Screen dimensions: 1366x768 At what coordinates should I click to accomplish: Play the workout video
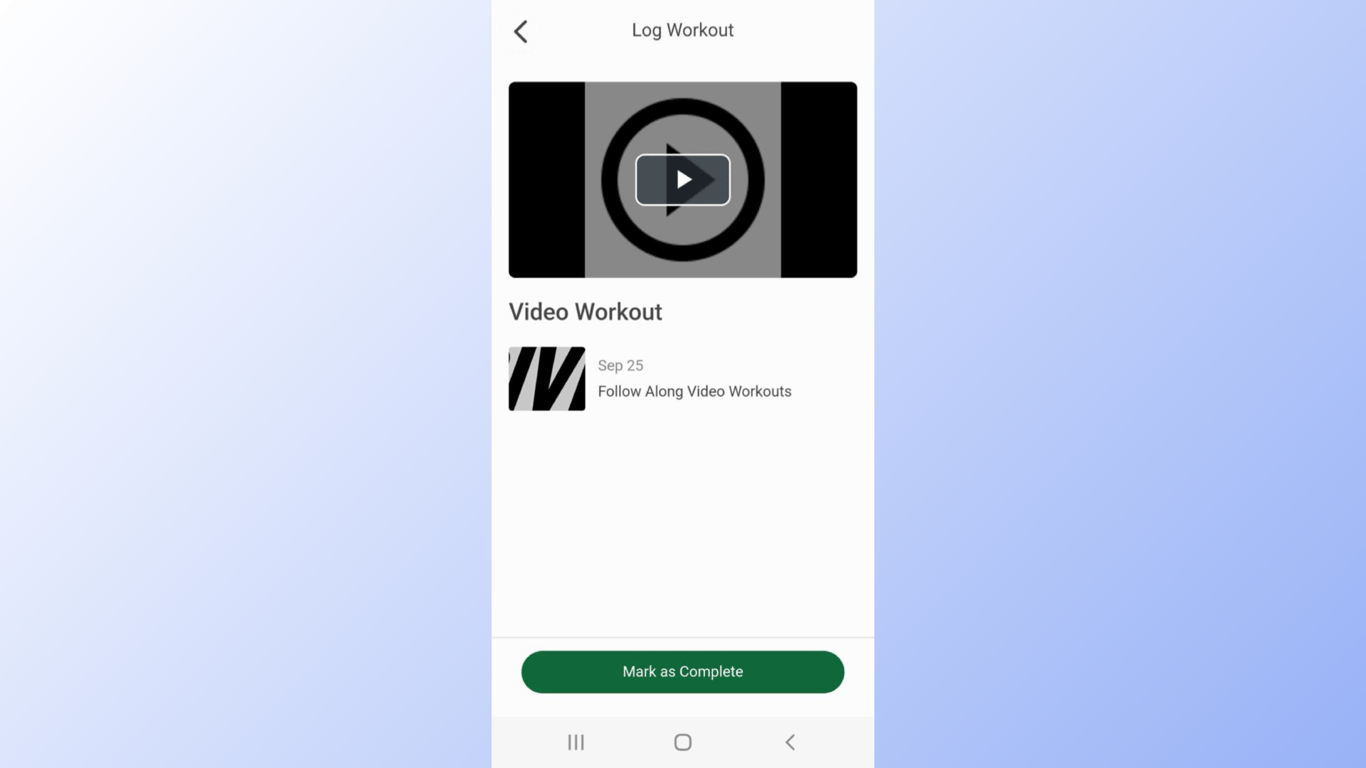683,180
